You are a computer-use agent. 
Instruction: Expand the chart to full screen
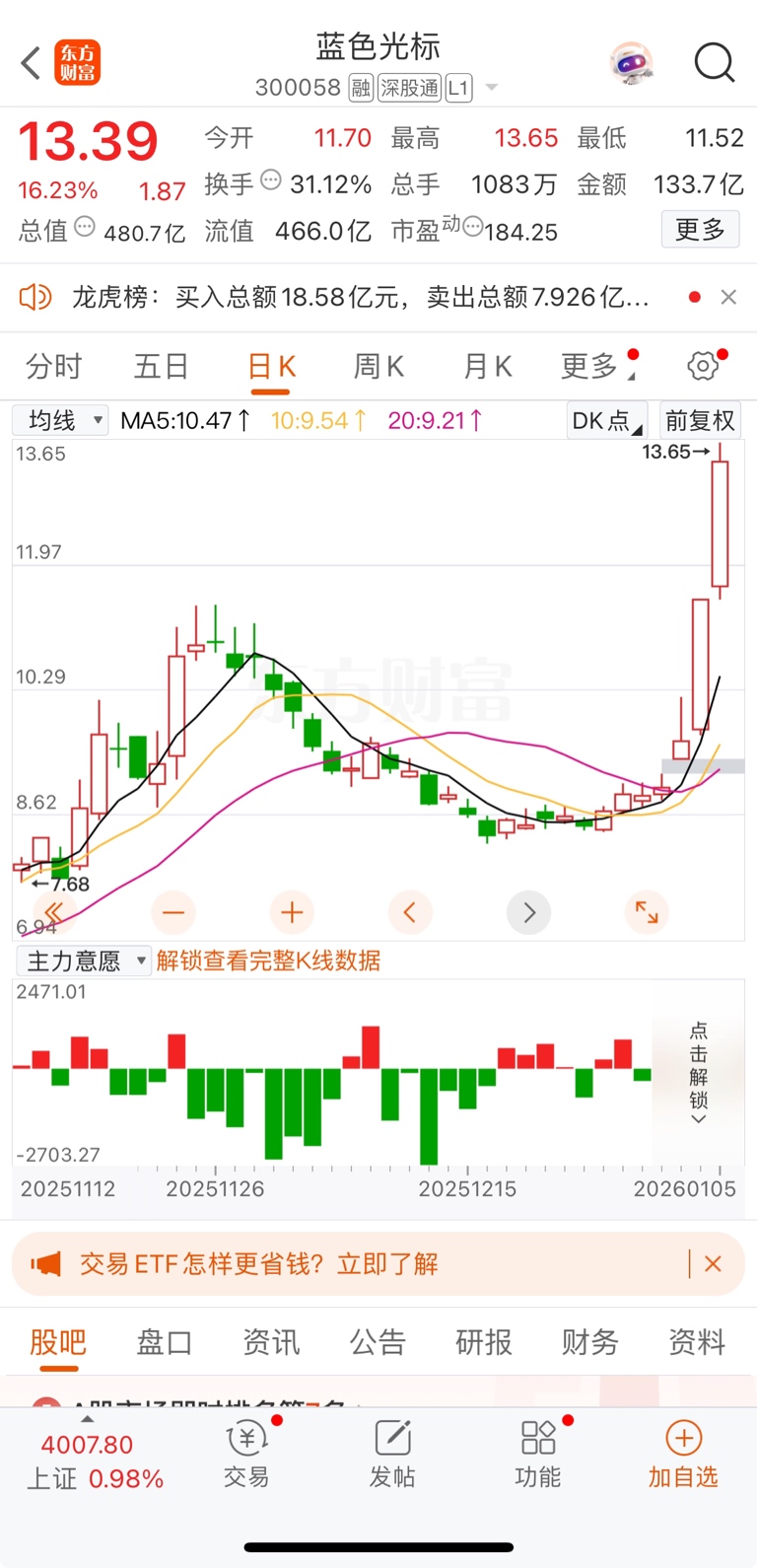coord(647,912)
